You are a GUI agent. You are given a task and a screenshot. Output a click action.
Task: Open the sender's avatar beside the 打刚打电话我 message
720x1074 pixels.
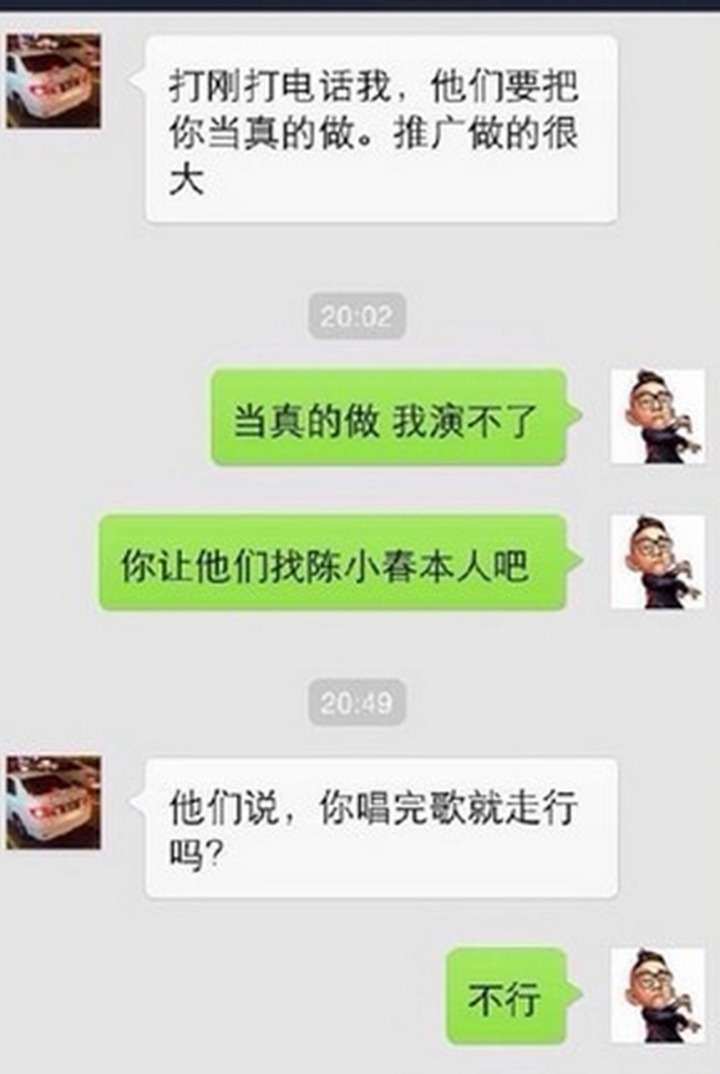click(53, 80)
